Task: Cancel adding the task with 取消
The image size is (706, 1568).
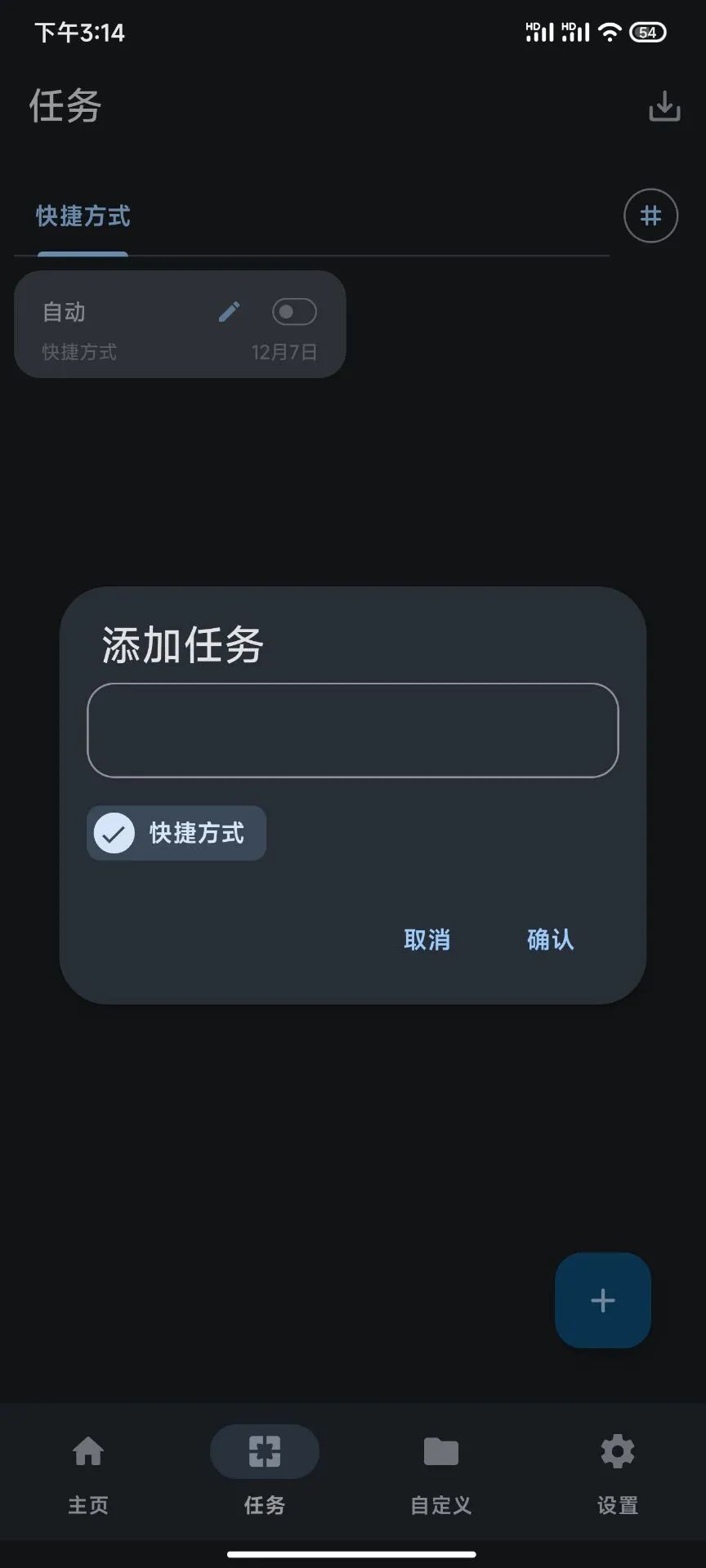Action: coord(427,940)
